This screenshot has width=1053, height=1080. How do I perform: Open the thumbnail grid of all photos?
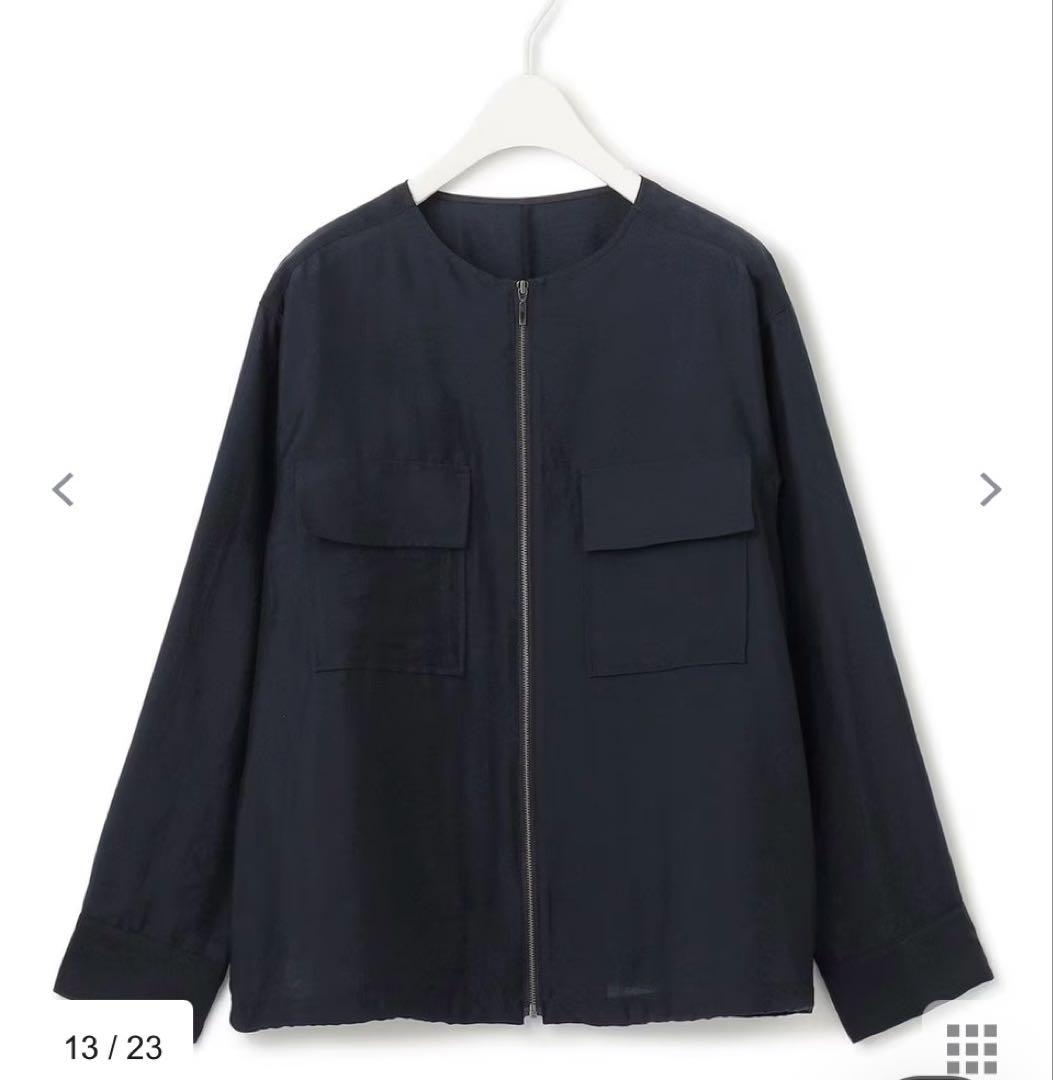[x=971, y=1047]
